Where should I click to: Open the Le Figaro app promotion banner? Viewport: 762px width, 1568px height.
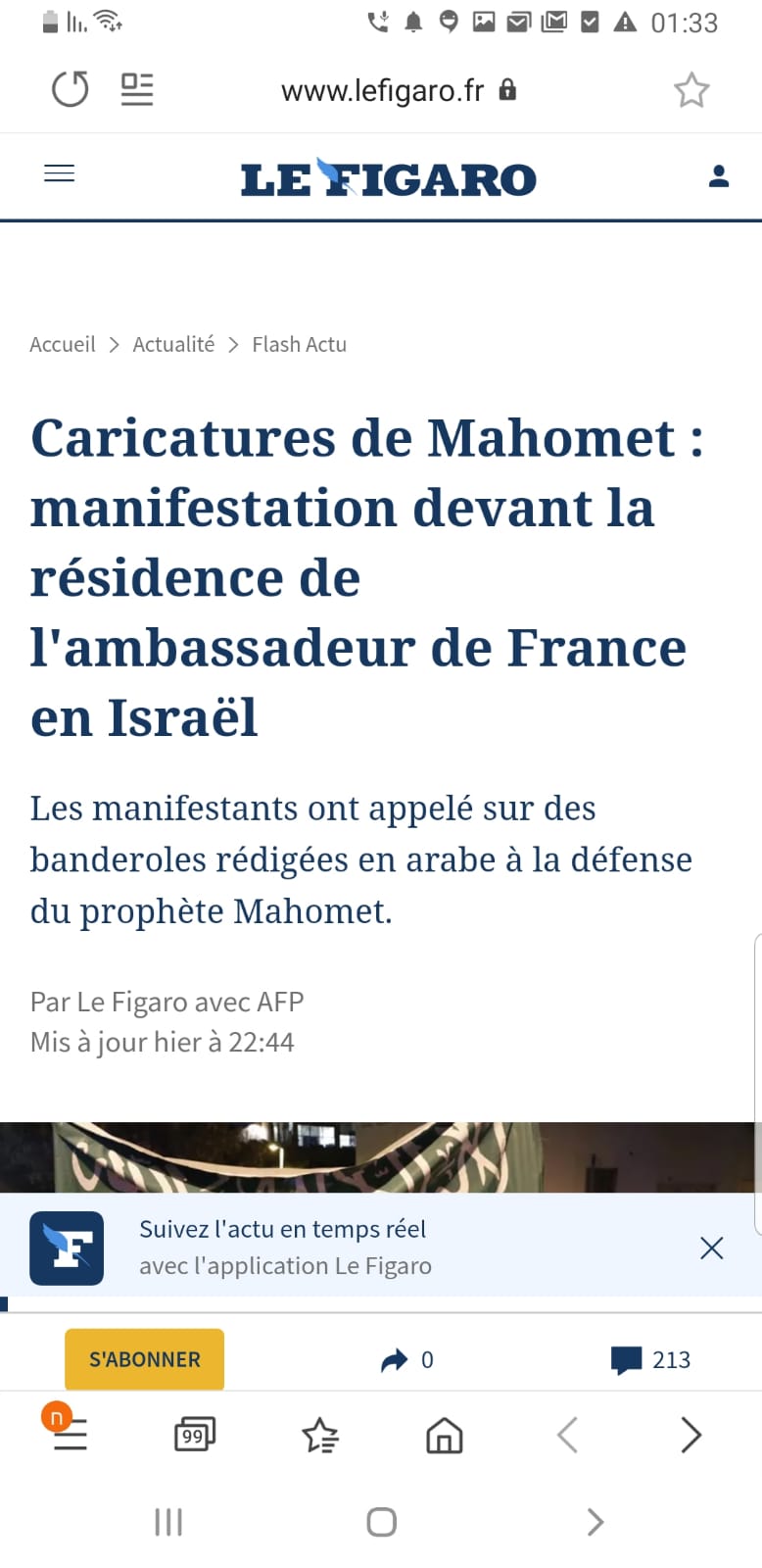(284, 1248)
